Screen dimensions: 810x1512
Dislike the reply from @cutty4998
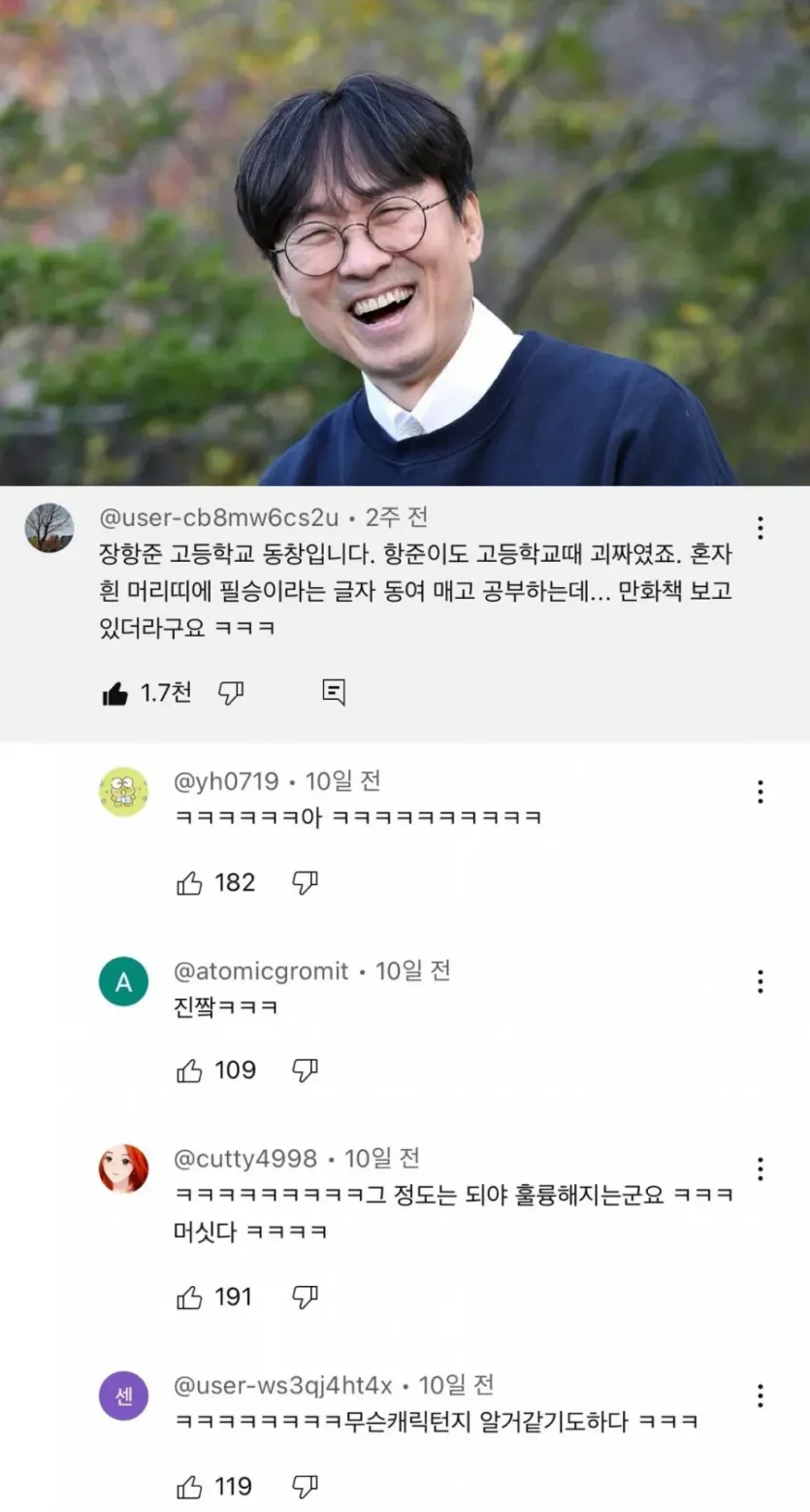(x=305, y=1298)
